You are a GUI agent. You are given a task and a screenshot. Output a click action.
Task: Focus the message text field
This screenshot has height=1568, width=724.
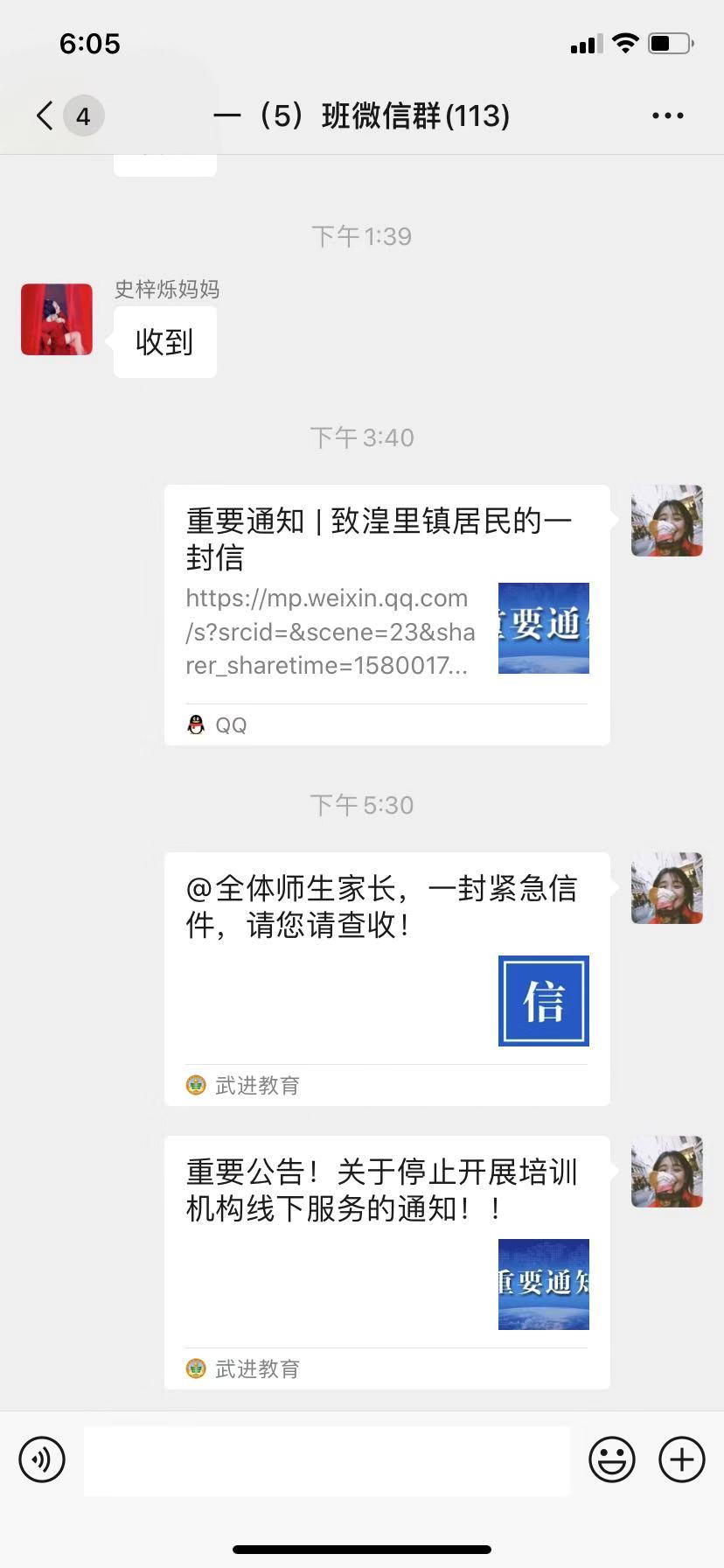coord(327,1459)
